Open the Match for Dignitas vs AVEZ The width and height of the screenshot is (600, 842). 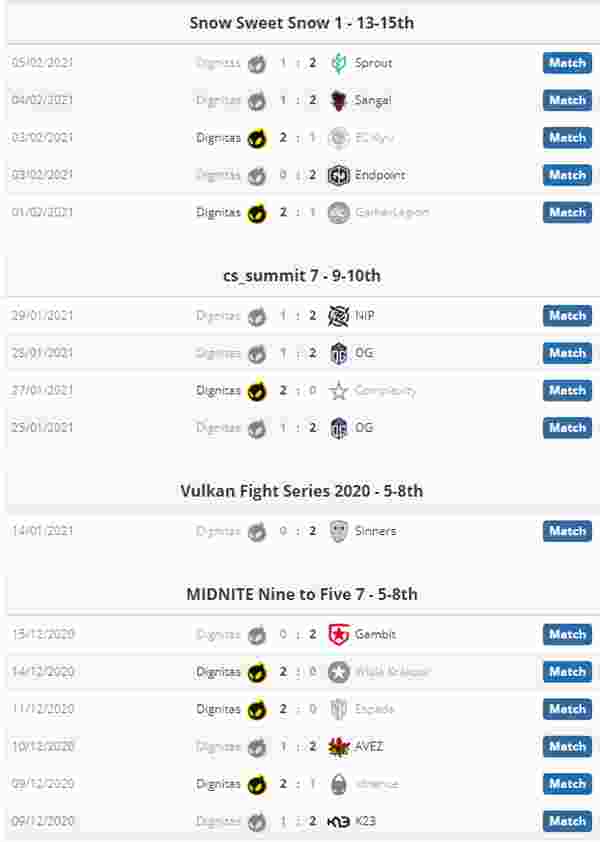click(x=567, y=746)
